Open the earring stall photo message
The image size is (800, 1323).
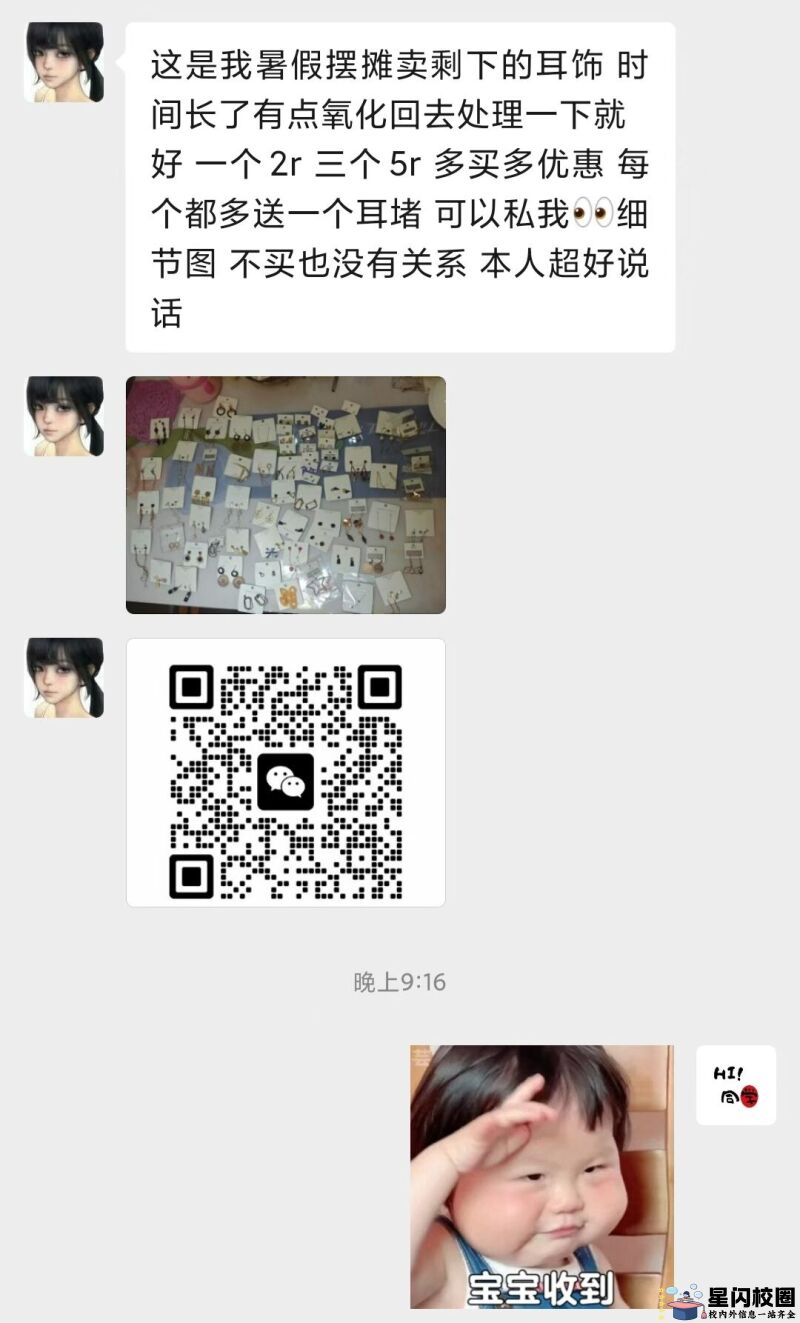(x=285, y=494)
